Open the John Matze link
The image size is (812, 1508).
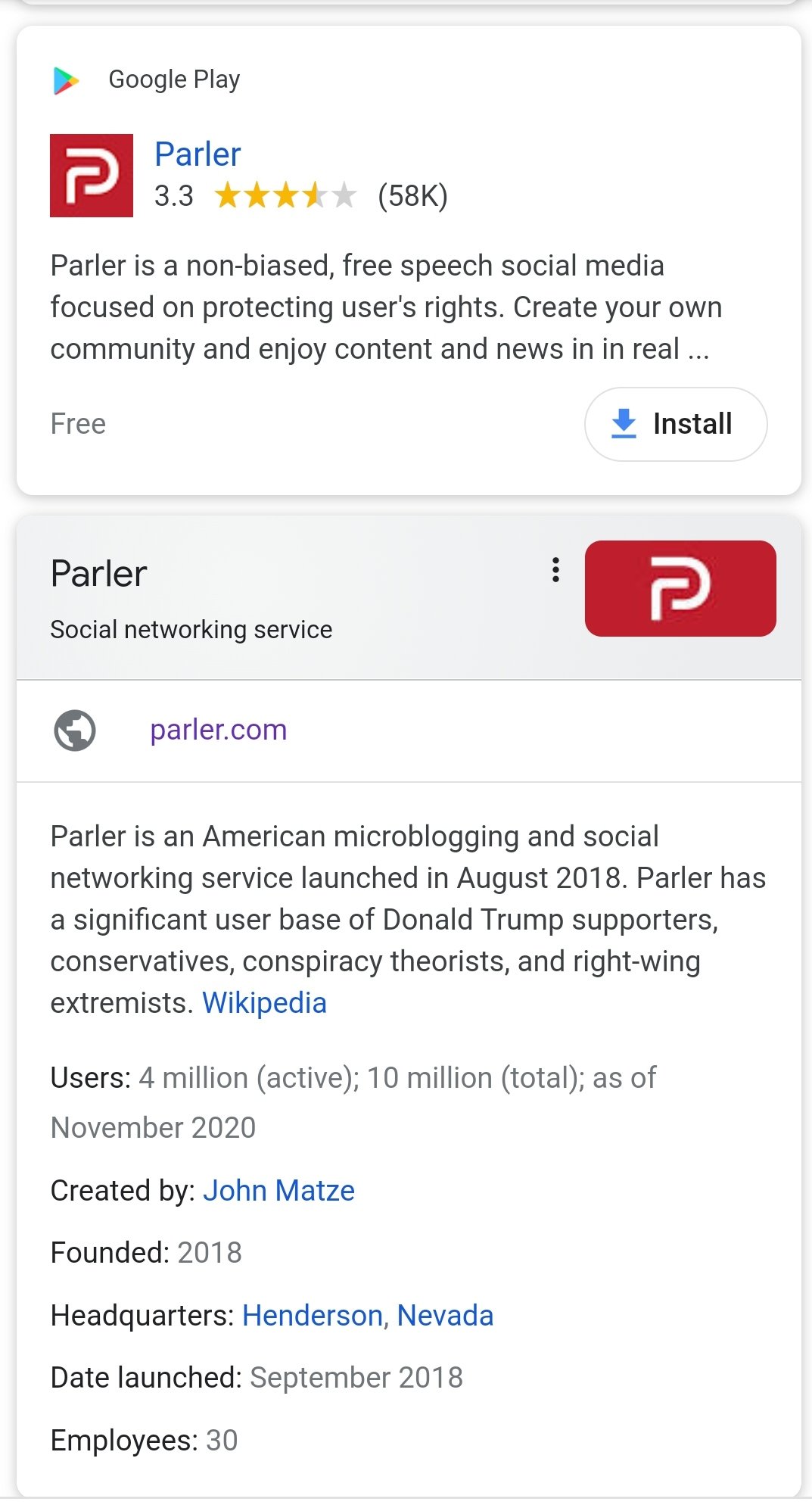(x=278, y=1191)
